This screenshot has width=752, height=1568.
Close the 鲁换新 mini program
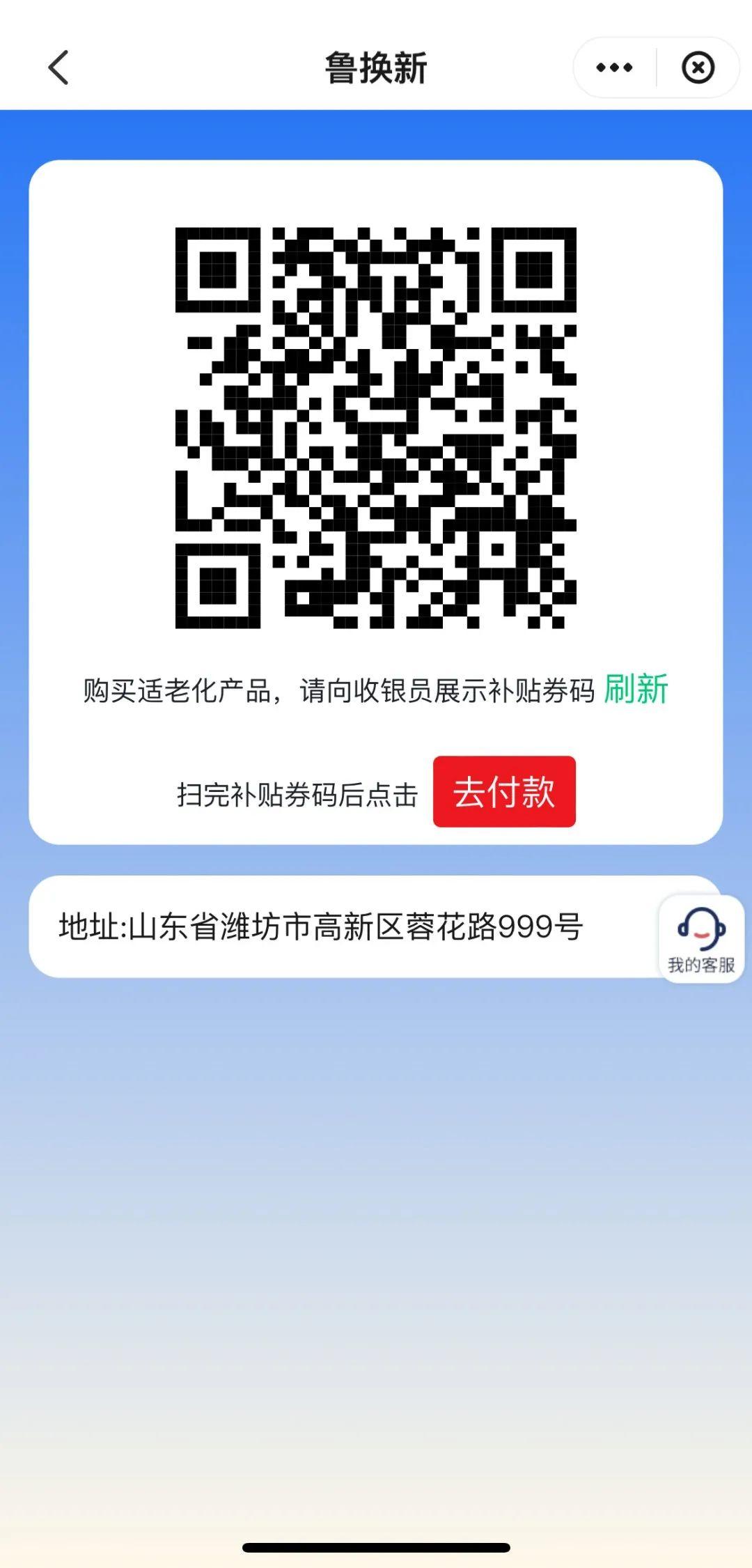click(698, 68)
